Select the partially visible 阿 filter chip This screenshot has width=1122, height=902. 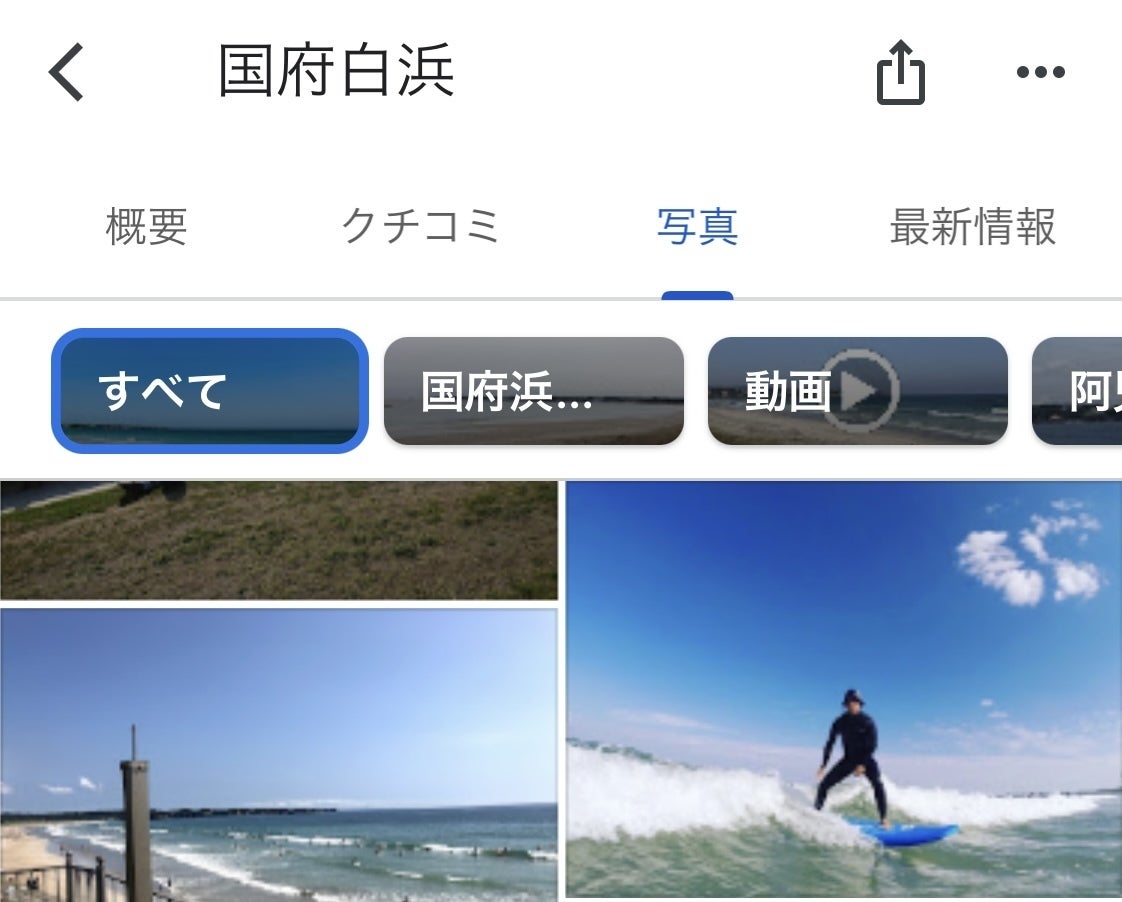tap(1080, 391)
